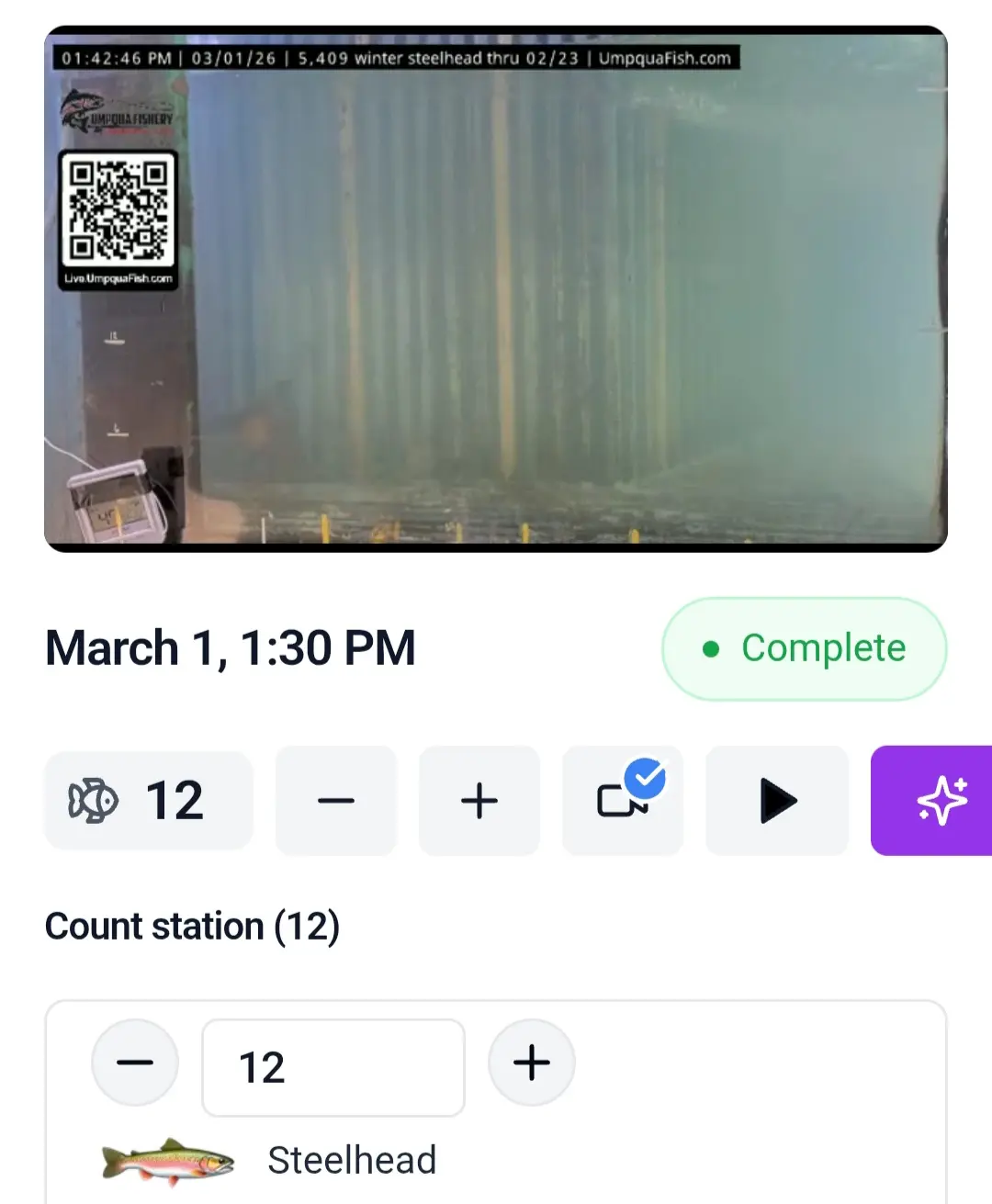Decrease total fish count in toolbar

coord(336,800)
